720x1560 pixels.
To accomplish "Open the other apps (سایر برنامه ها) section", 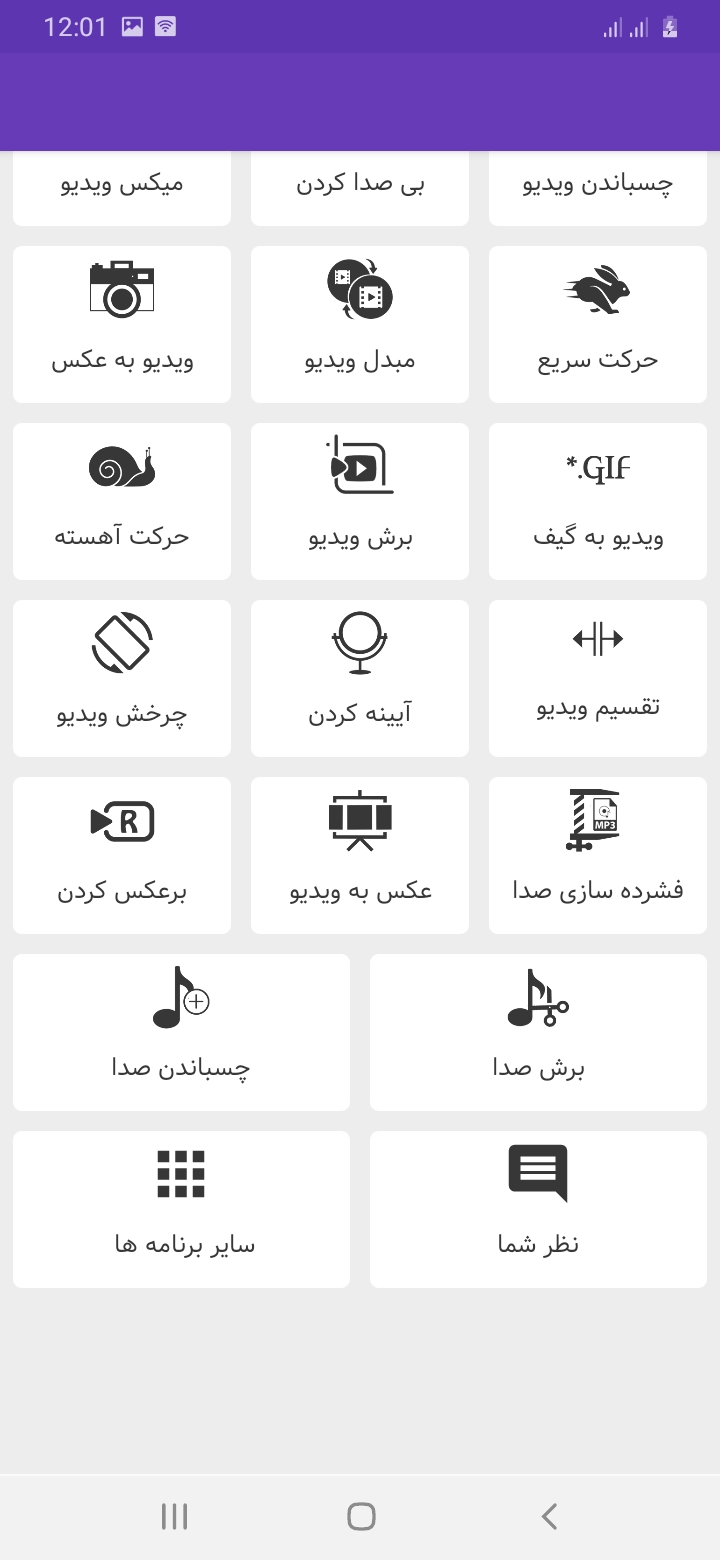I will click(x=180, y=1207).
